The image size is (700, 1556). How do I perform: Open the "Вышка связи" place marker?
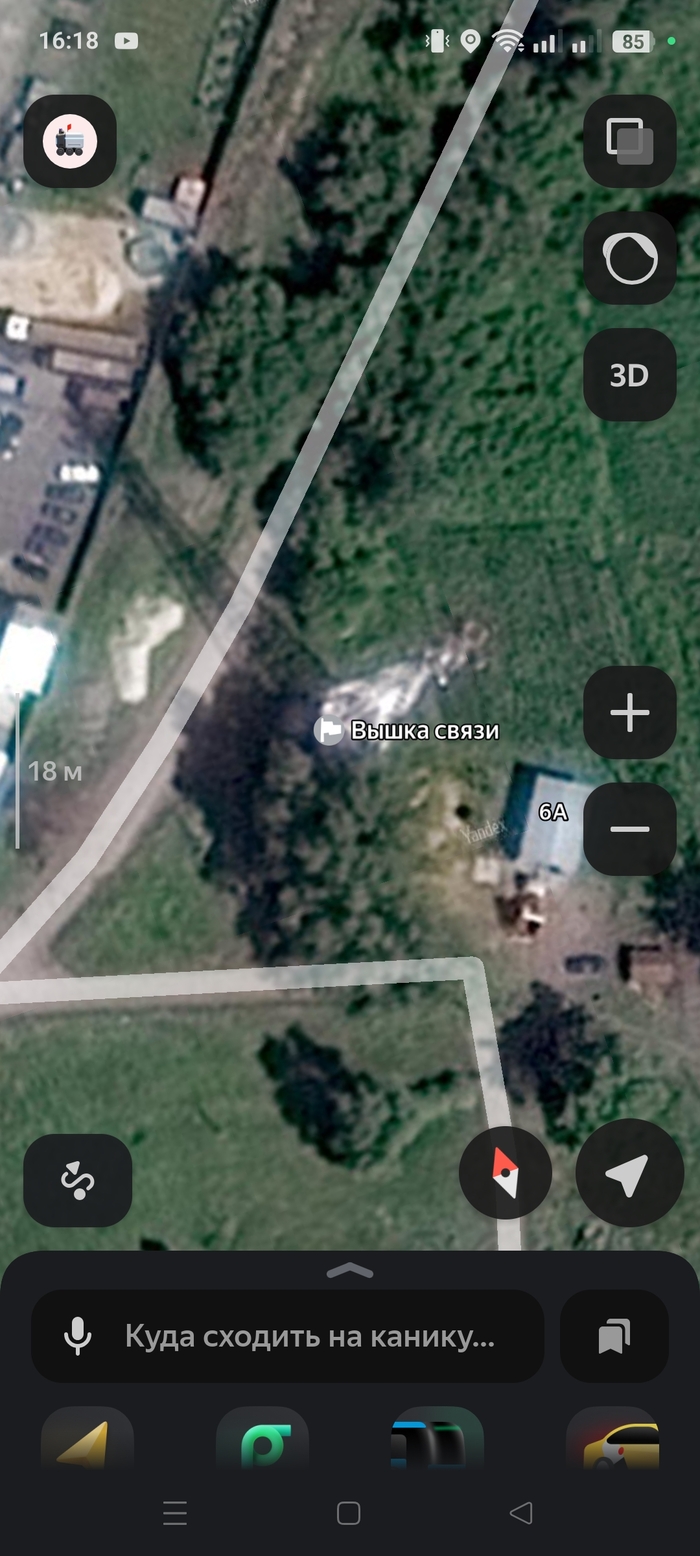point(329,730)
